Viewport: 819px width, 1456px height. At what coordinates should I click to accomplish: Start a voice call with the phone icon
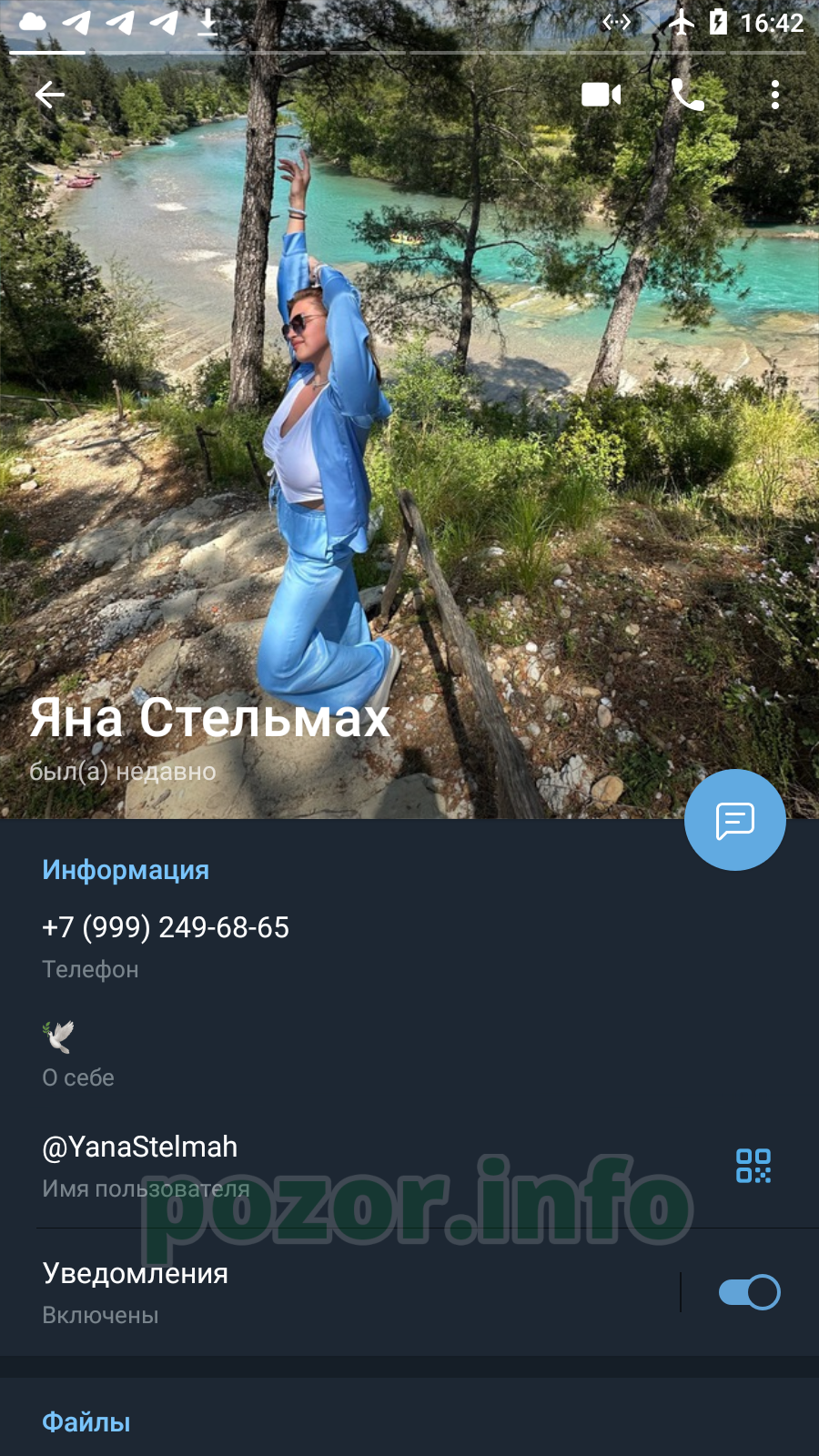pyautogui.click(x=687, y=95)
